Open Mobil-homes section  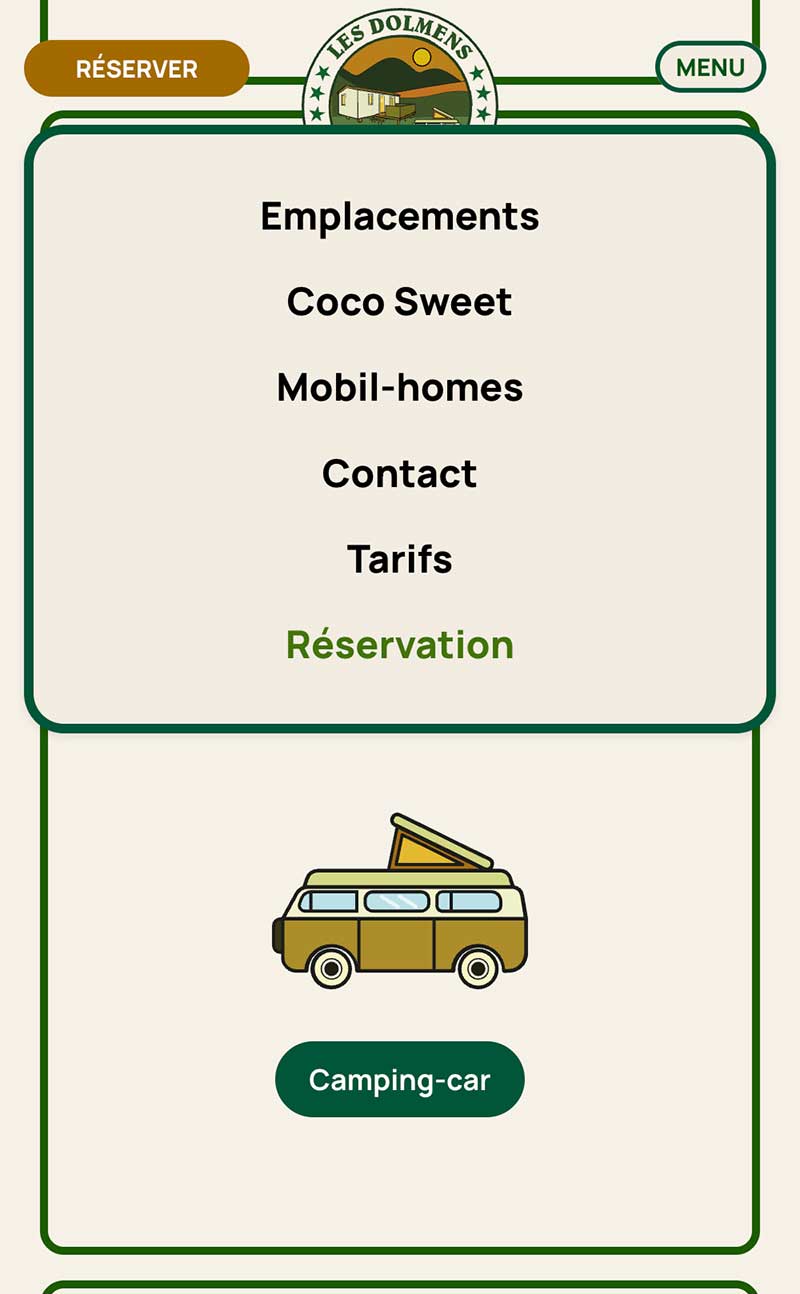coord(400,387)
